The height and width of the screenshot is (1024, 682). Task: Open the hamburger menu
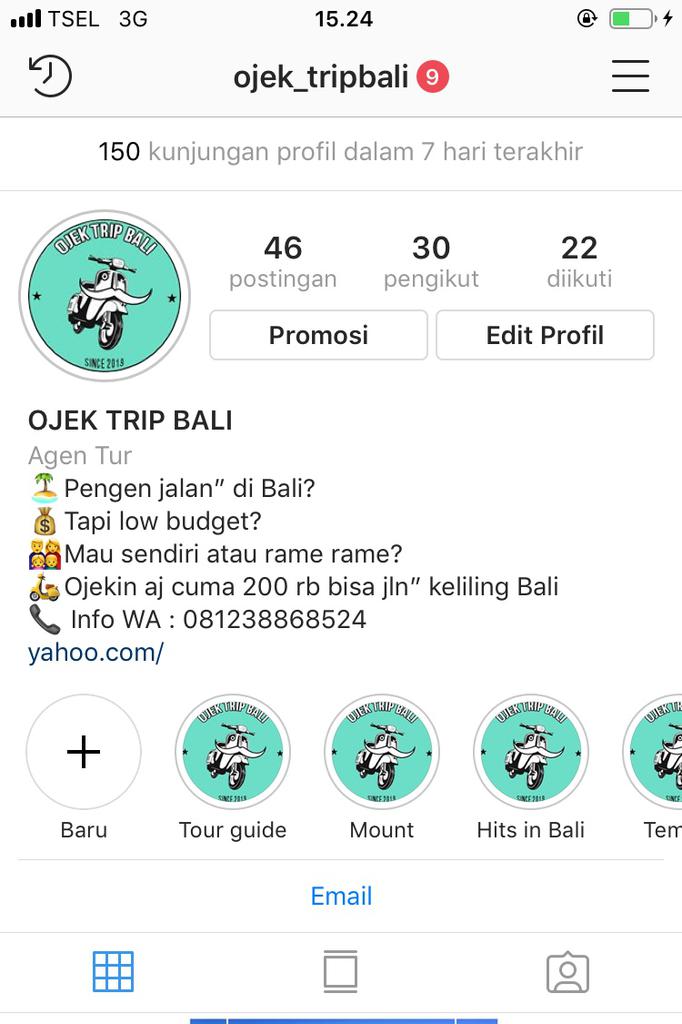[x=630, y=76]
